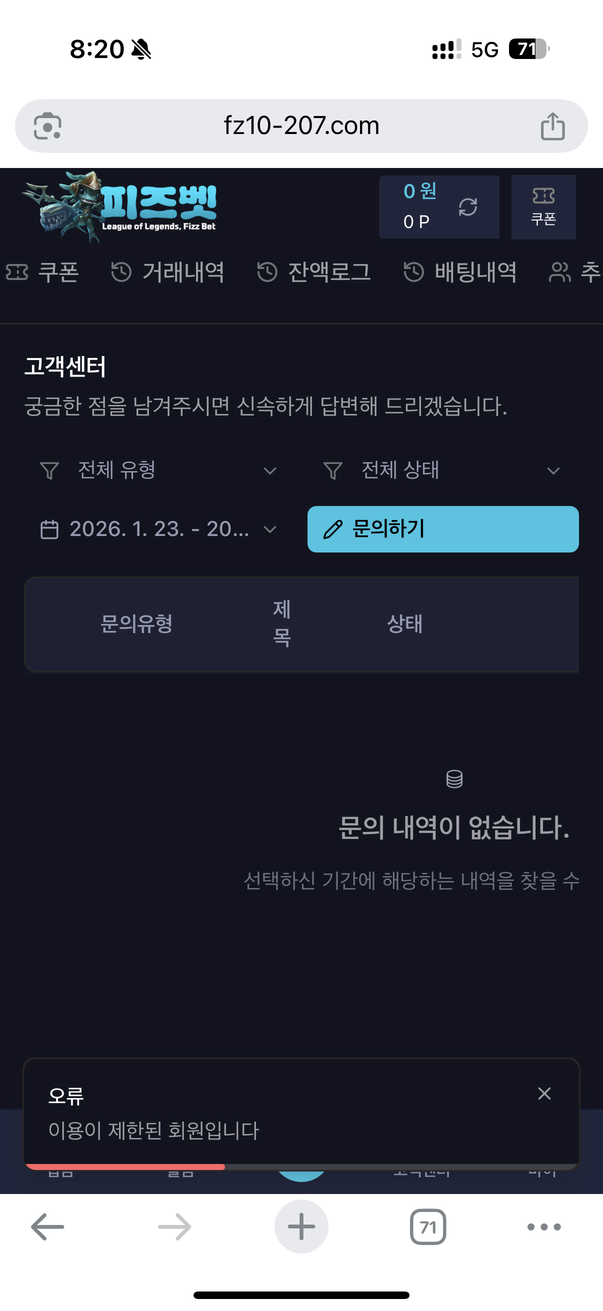The height and width of the screenshot is (1311, 603).
Task: Tap the fz10-207.com address bar
Action: click(x=301, y=126)
